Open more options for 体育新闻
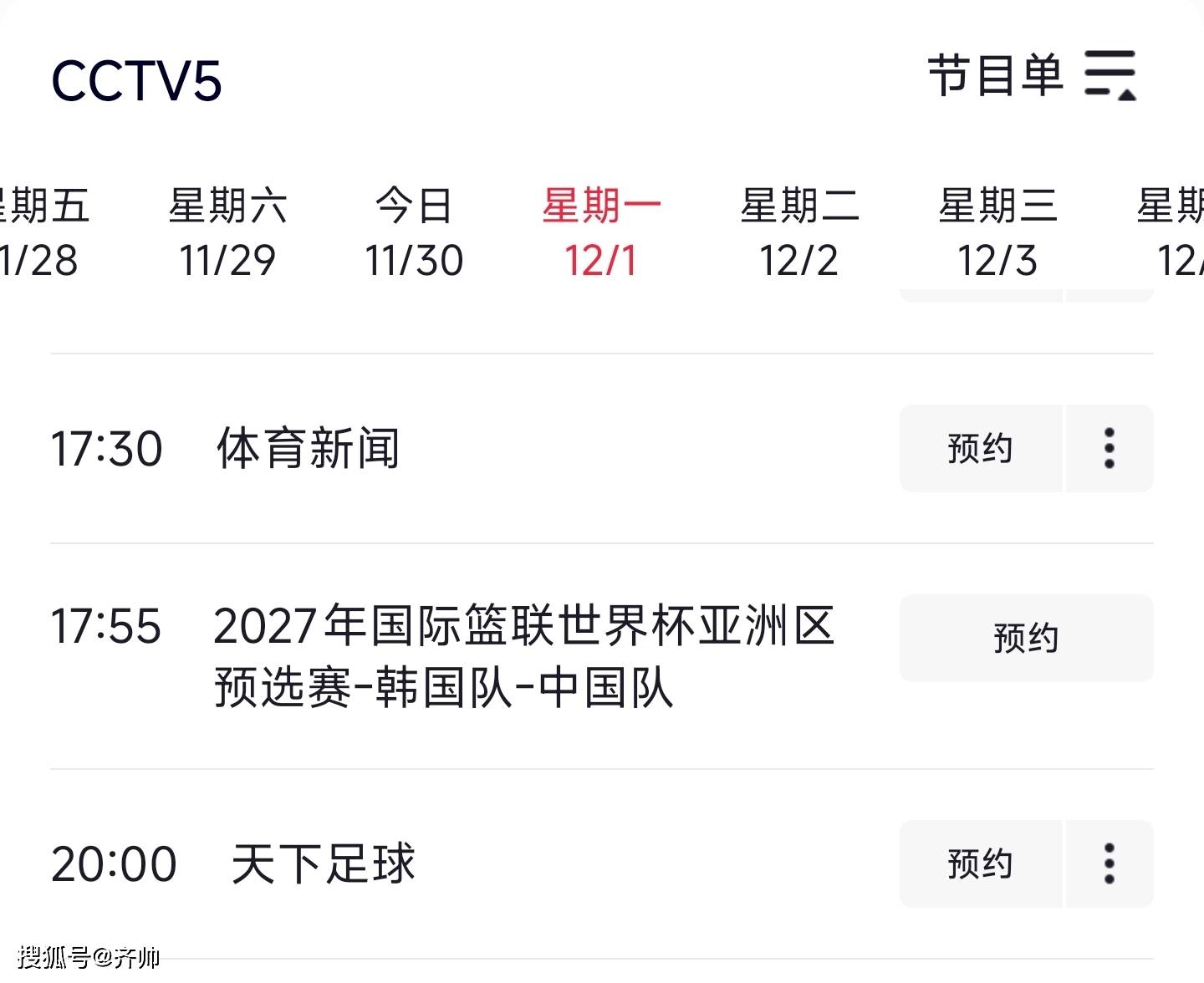The height and width of the screenshot is (983, 1204). tap(1109, 449)
